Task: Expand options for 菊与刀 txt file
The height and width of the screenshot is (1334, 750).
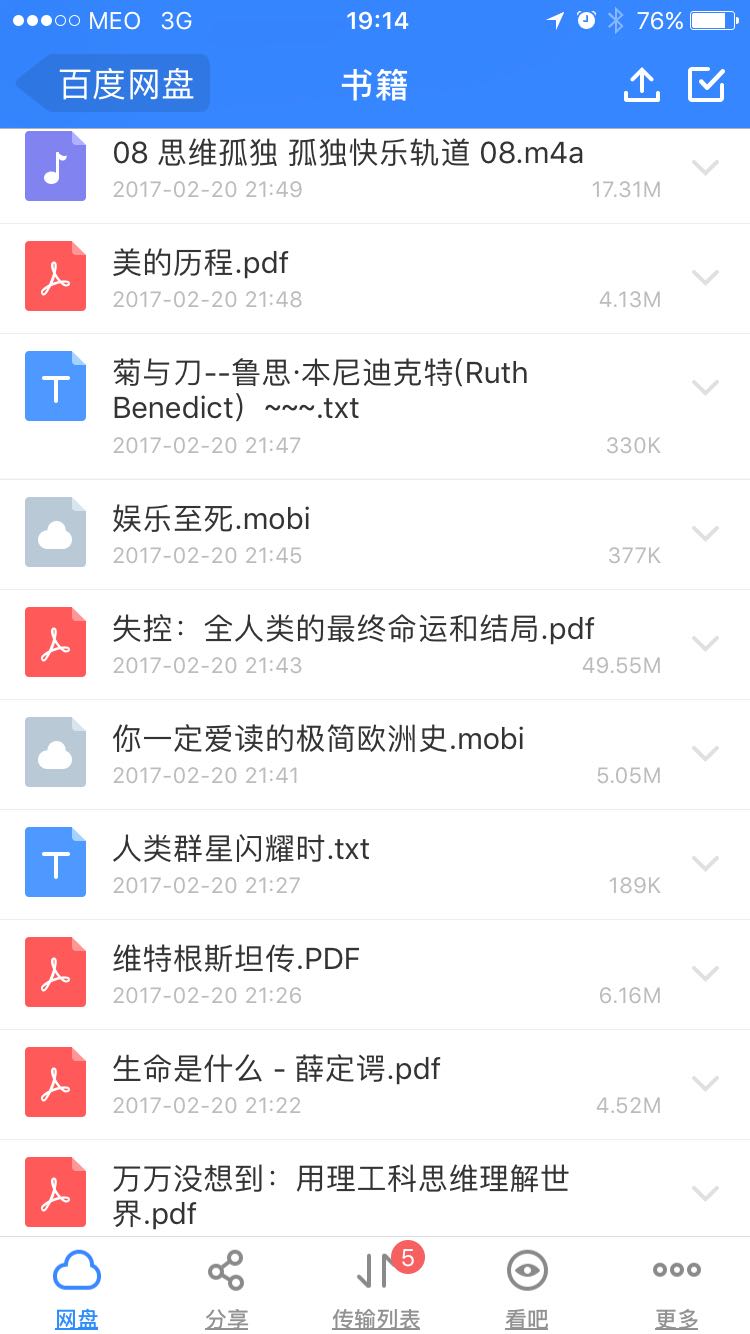Action: pyautogui.click(x=706, y=388)
